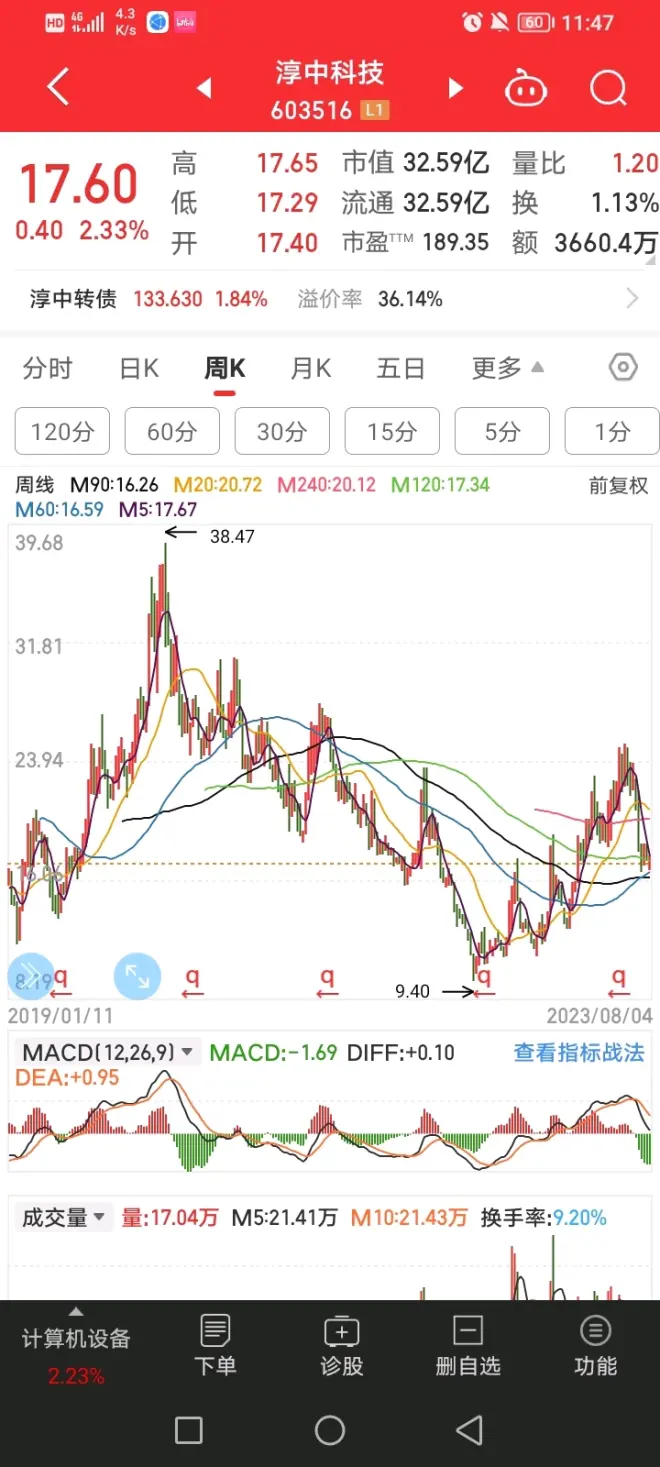Image resolution: width=660 pixels, height=1467 pixels.
Task: Open the 查看指标战法 link
Action: click(x=578, y=1052)
